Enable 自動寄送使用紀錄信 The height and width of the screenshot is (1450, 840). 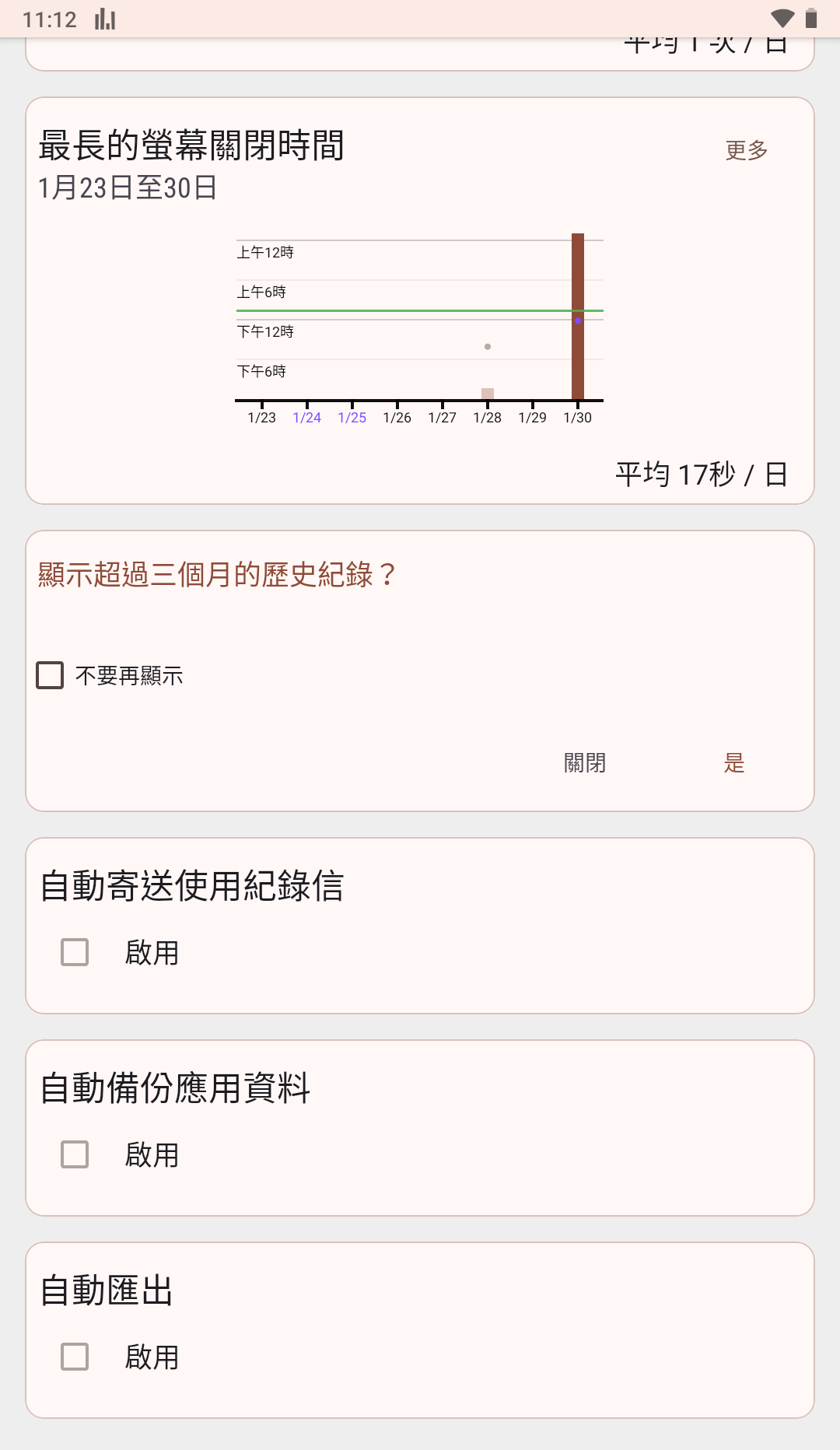[75, 952]
